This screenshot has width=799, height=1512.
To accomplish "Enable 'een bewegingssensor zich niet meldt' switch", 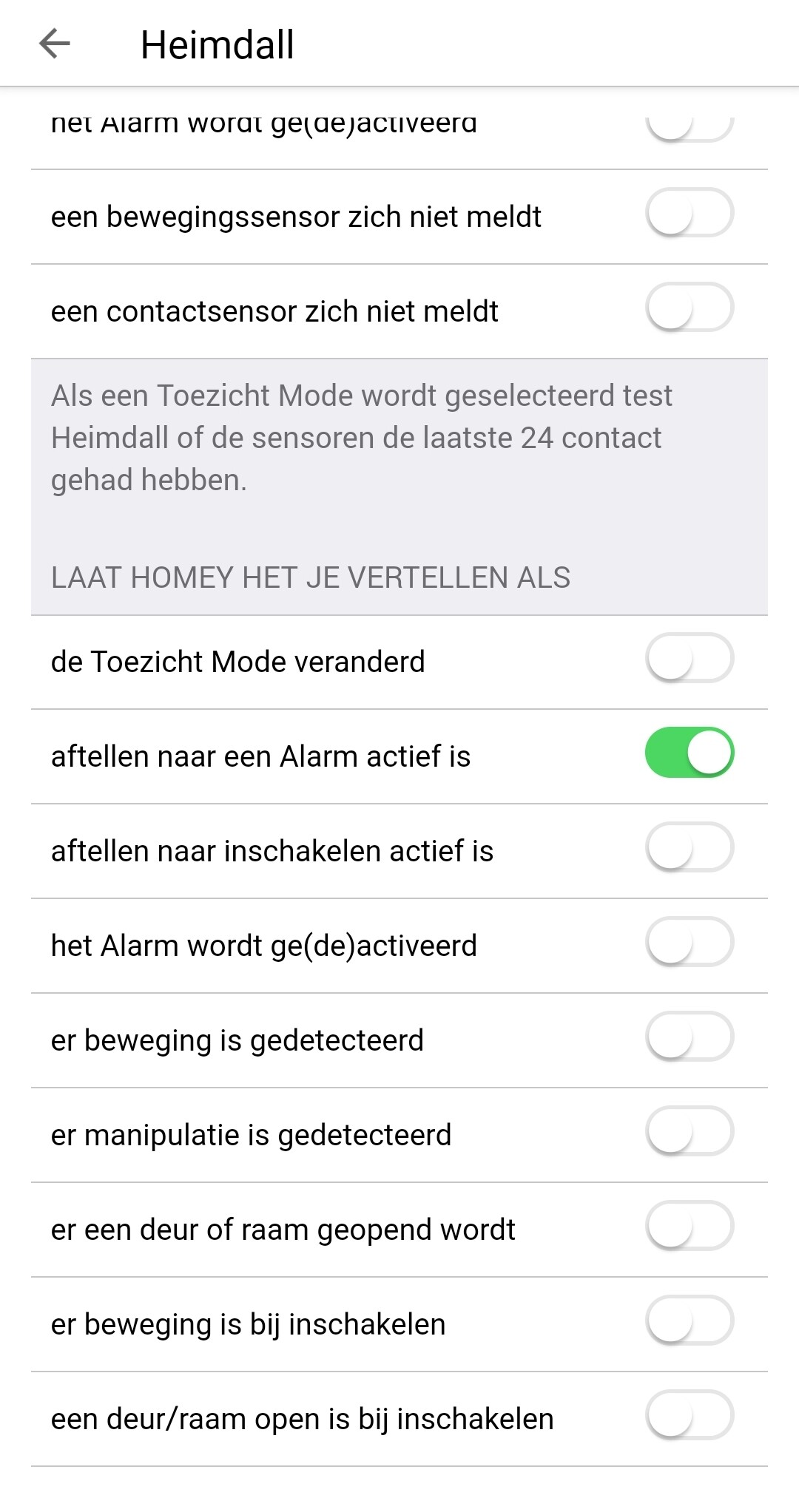I will tap(689, 214).
